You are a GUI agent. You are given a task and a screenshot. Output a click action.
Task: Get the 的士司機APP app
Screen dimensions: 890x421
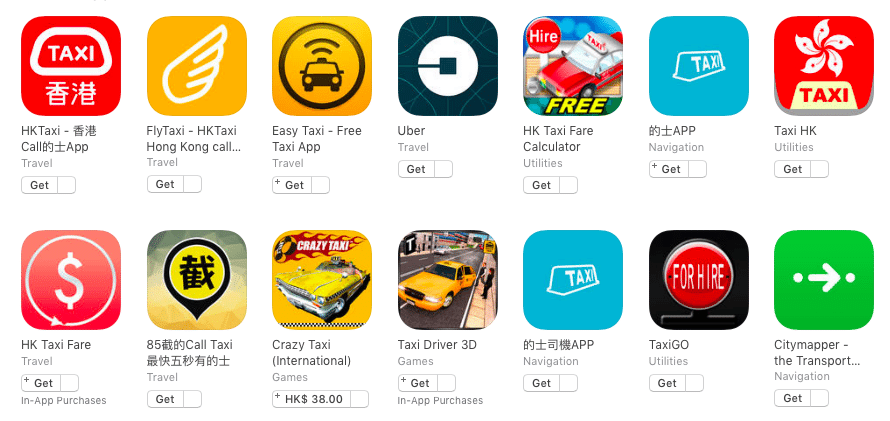[x=541, y=383]
